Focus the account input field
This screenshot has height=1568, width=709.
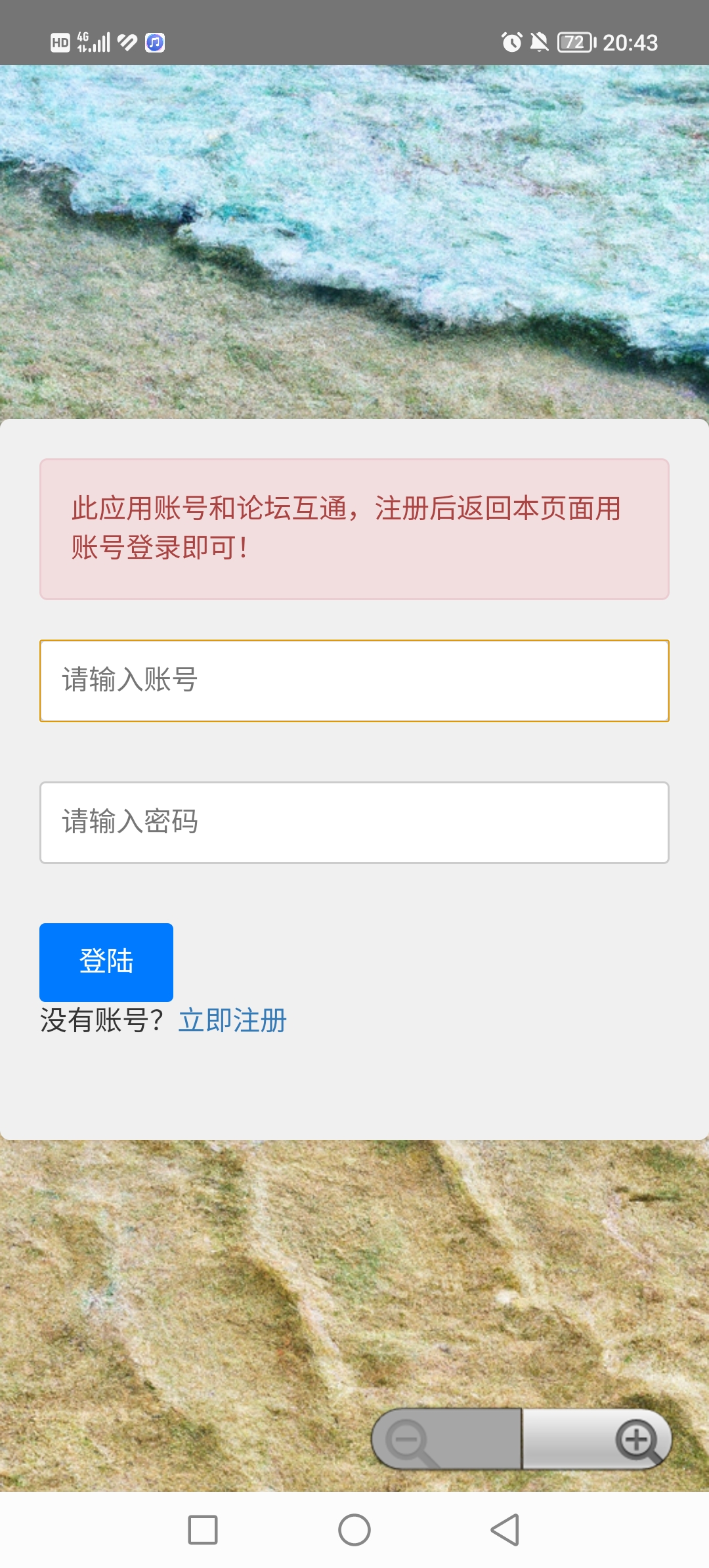354,681
